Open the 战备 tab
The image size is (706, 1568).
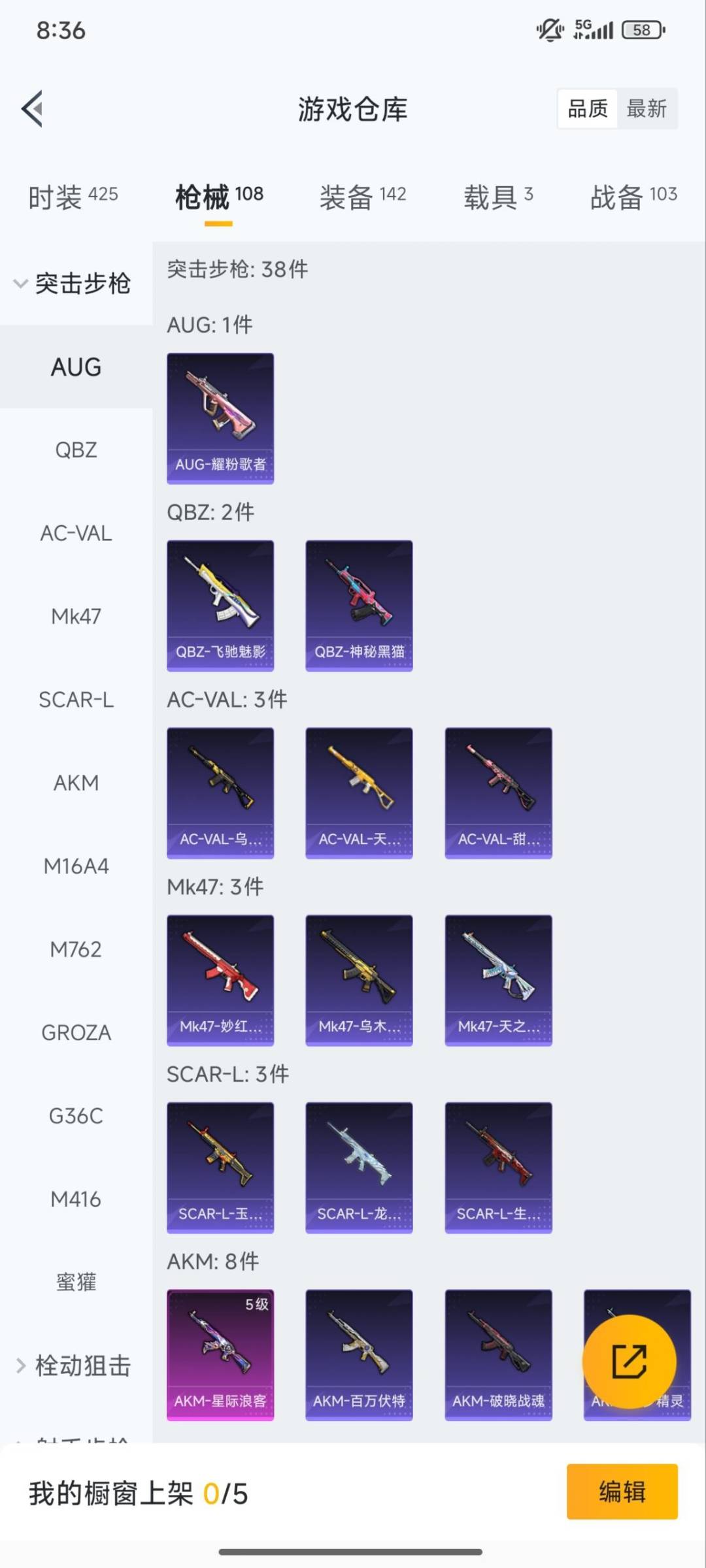(633, 197)
